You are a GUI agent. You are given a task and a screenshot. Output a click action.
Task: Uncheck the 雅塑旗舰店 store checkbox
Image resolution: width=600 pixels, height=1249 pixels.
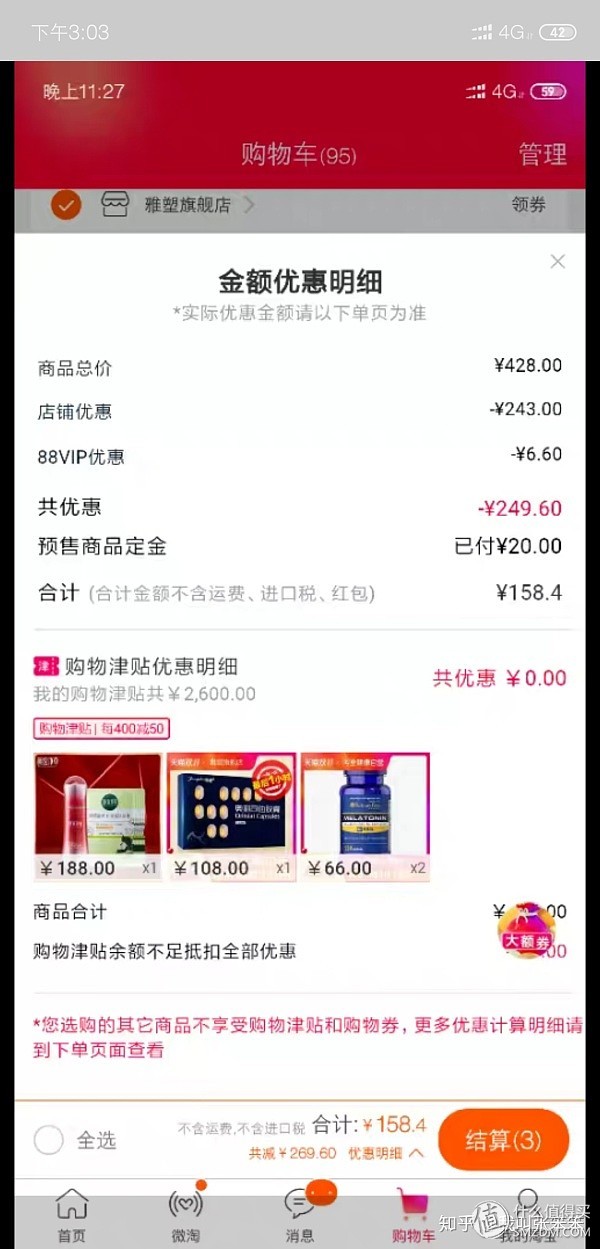pos(66,206)
